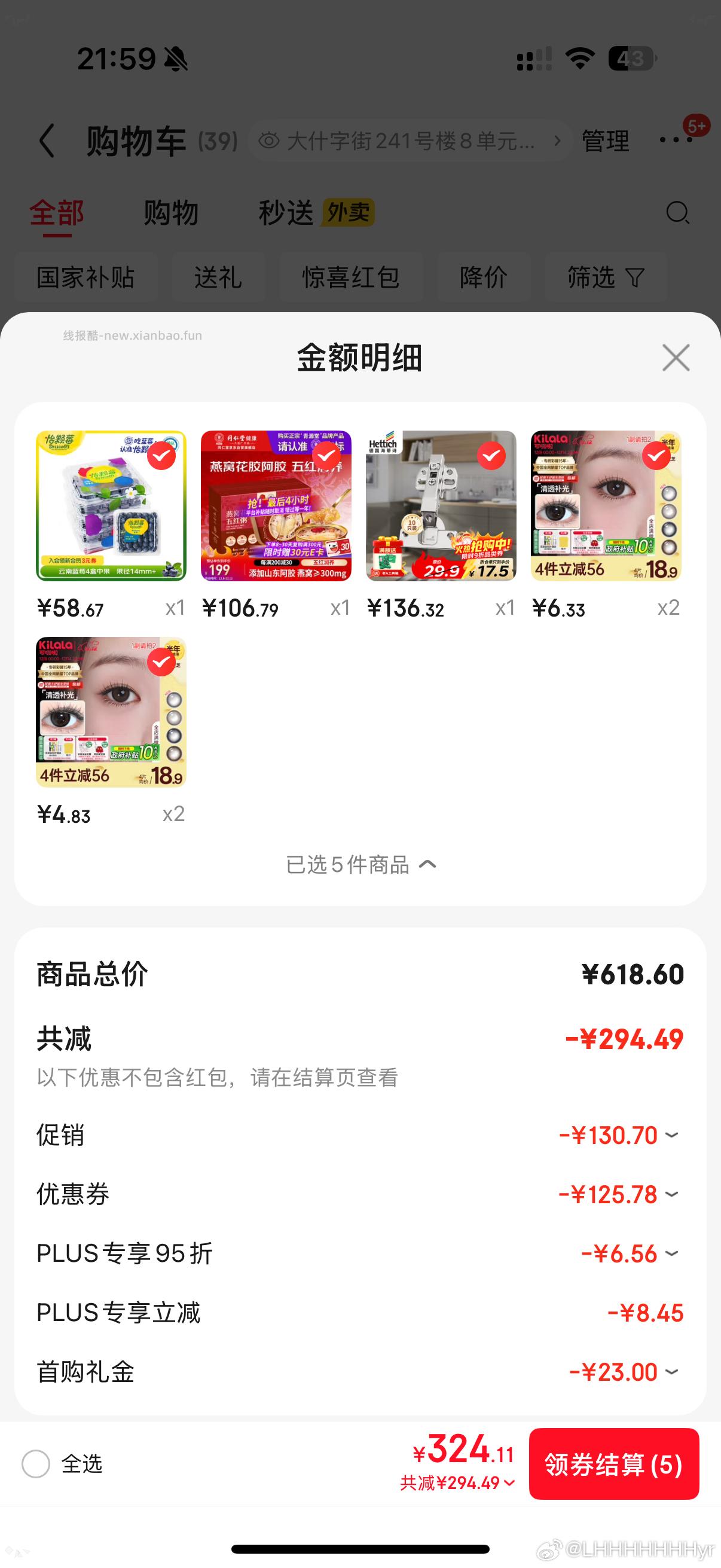Uncheck the blueberry product selection checkmark
This screenshot has height=1568, width=721.
pos(160,454)
